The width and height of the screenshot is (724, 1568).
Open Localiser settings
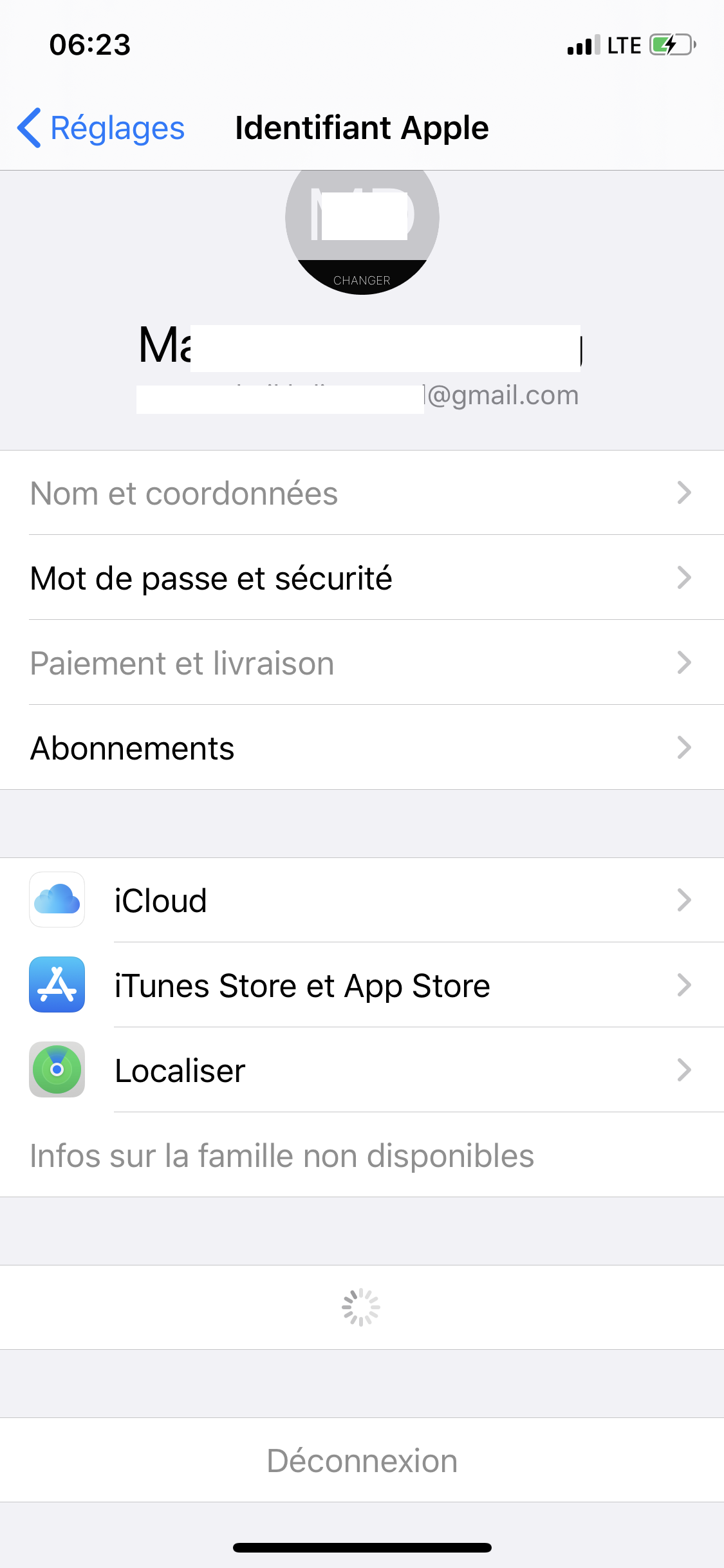(362, 1070)
